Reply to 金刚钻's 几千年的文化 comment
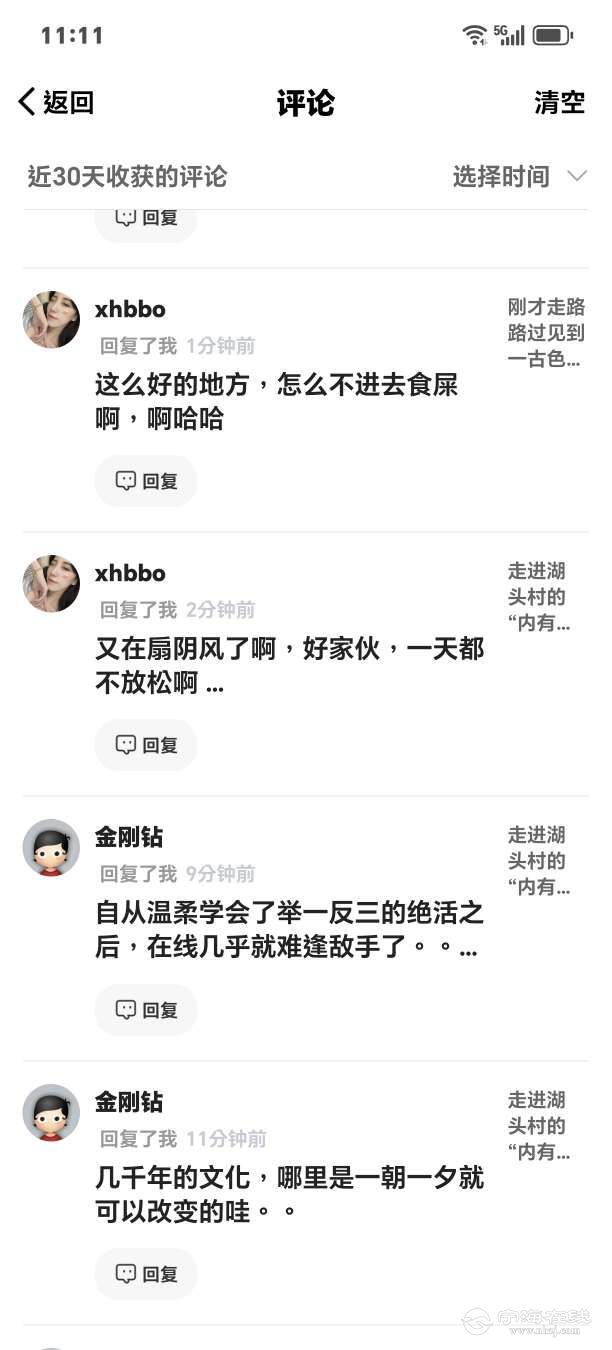The image size is (612, 1350). pyautogui.click(x=146, y=1274)
